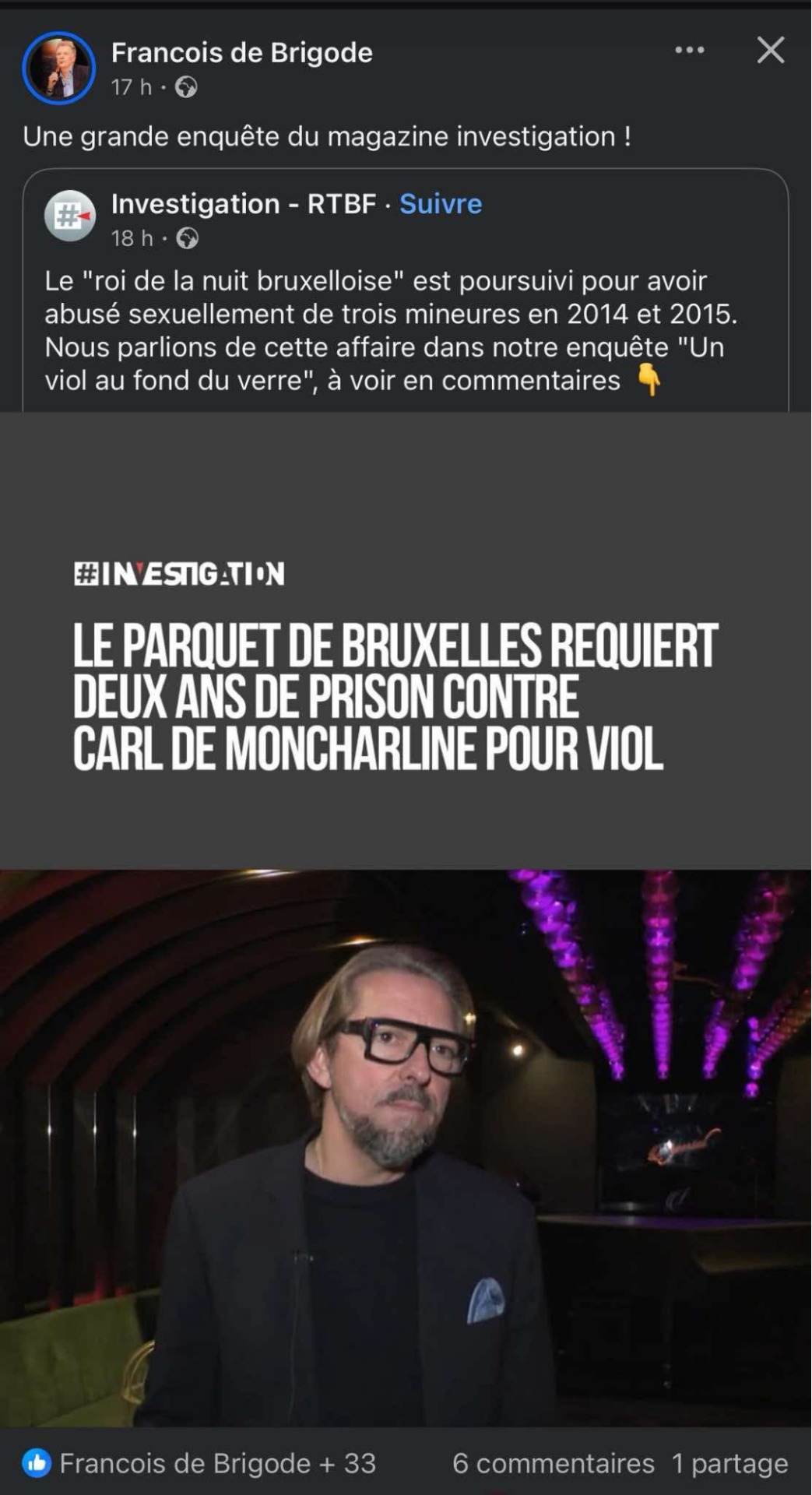
Task: Open the three-dot options menu
Action: pyautogui.click(x=689, y=51)
